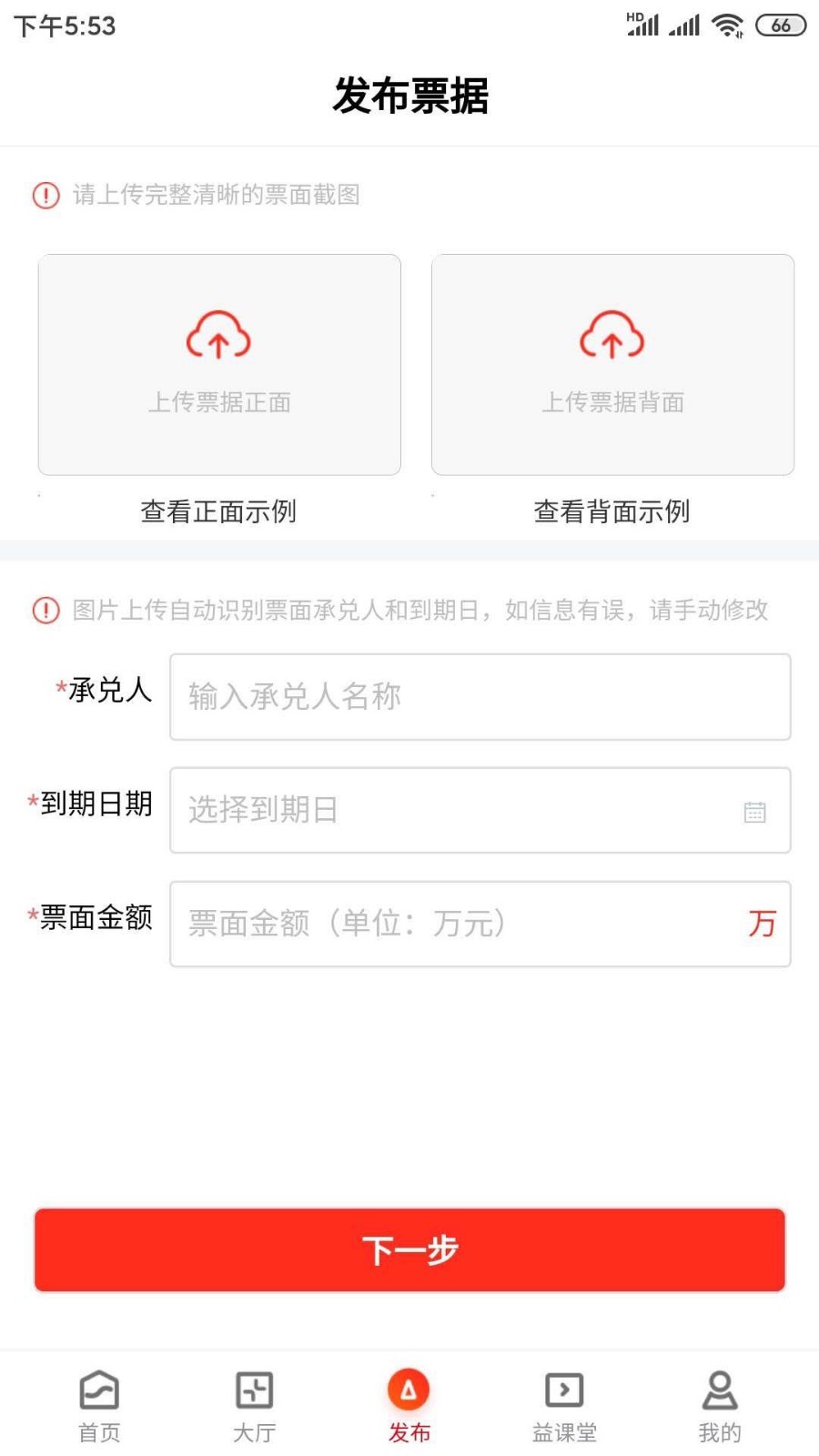Open the 我的 profile icon
Screen dimensions: 819x1456
(719, 1390)
